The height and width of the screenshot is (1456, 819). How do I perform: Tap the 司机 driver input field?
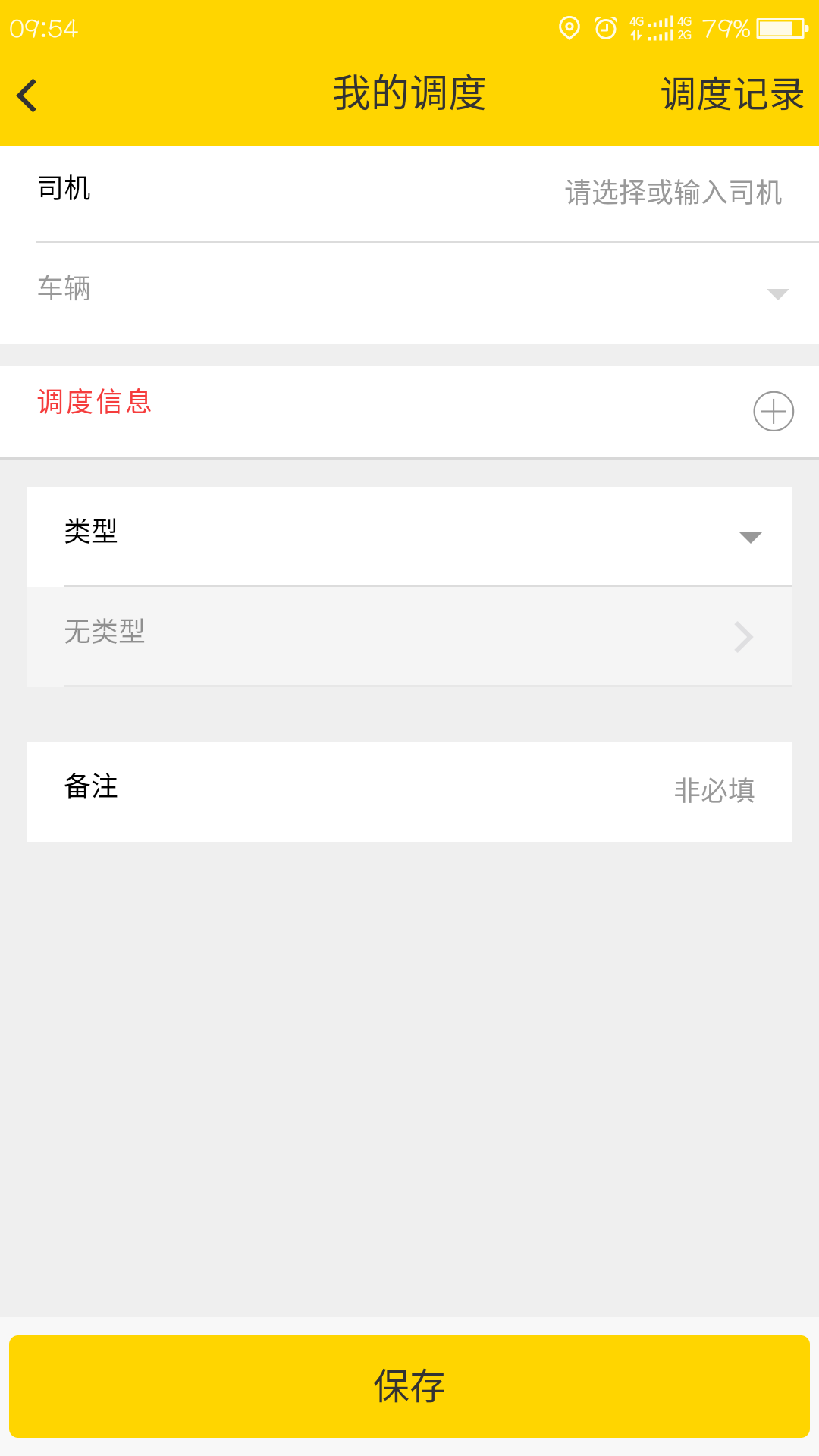[x=673, y=193]
